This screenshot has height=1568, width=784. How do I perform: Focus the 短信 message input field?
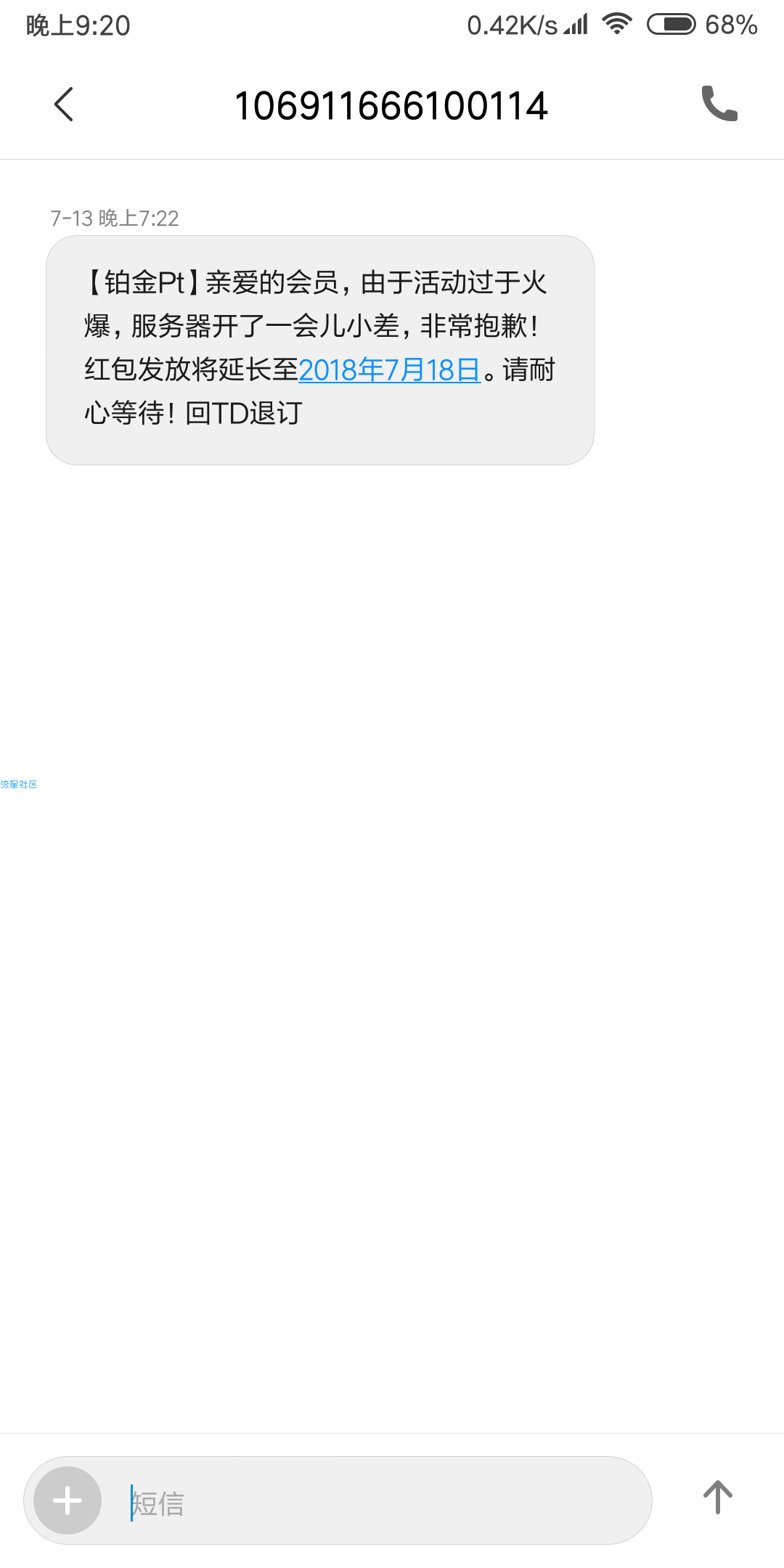point(377,1502)
